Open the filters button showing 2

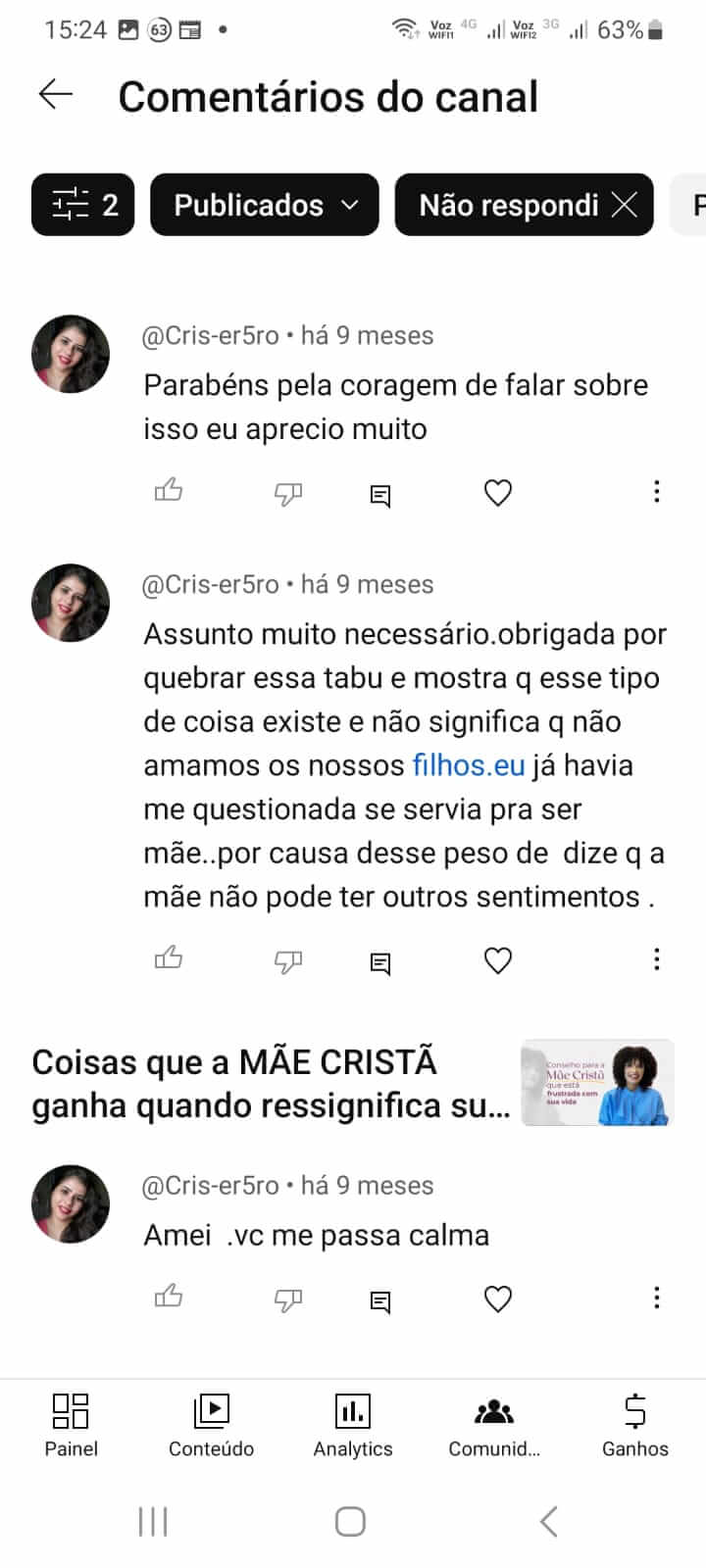(x=83, y=205)
